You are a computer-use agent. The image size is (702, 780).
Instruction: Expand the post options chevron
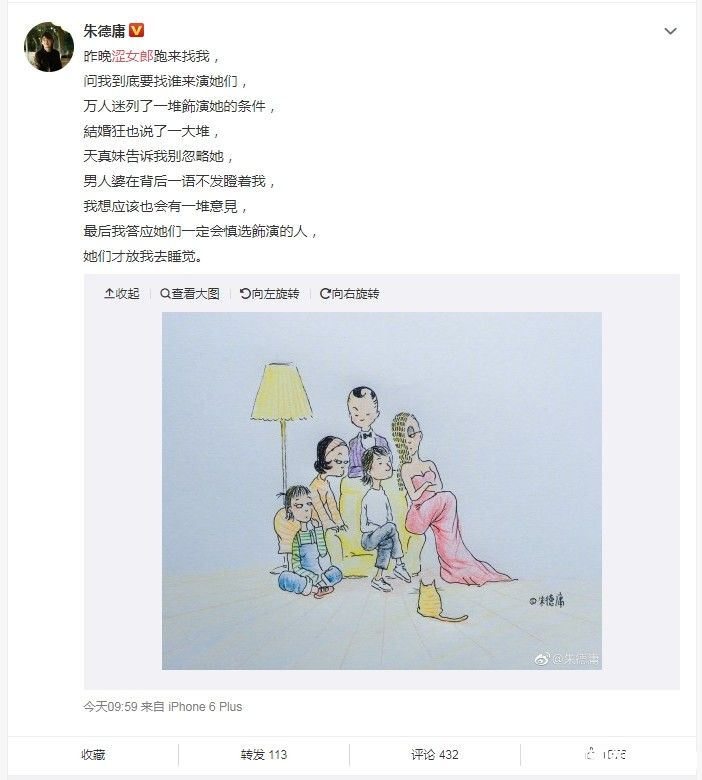tap(671, 32)
